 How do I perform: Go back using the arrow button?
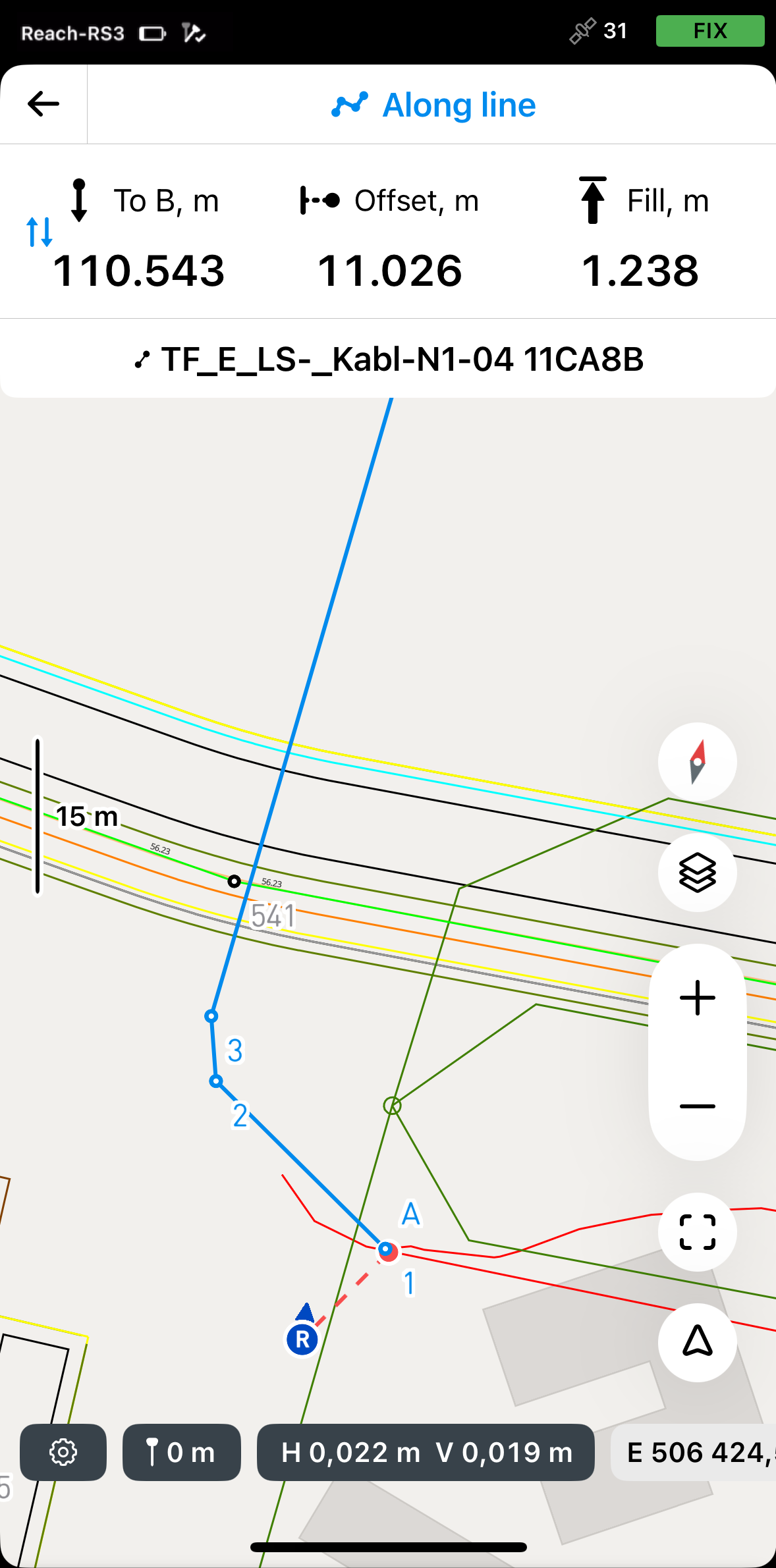pos(43,104)
